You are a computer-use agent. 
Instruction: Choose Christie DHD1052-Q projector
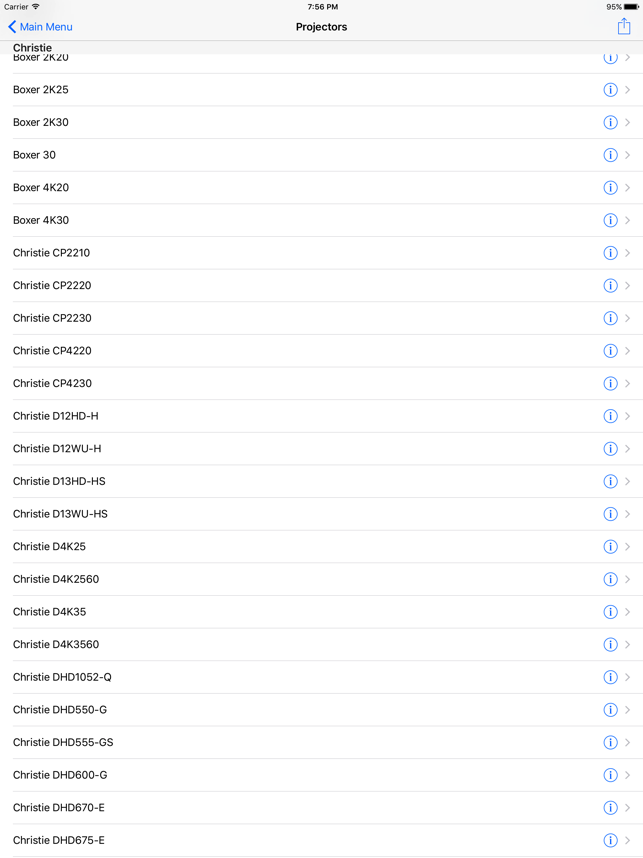tap(300, 677)
